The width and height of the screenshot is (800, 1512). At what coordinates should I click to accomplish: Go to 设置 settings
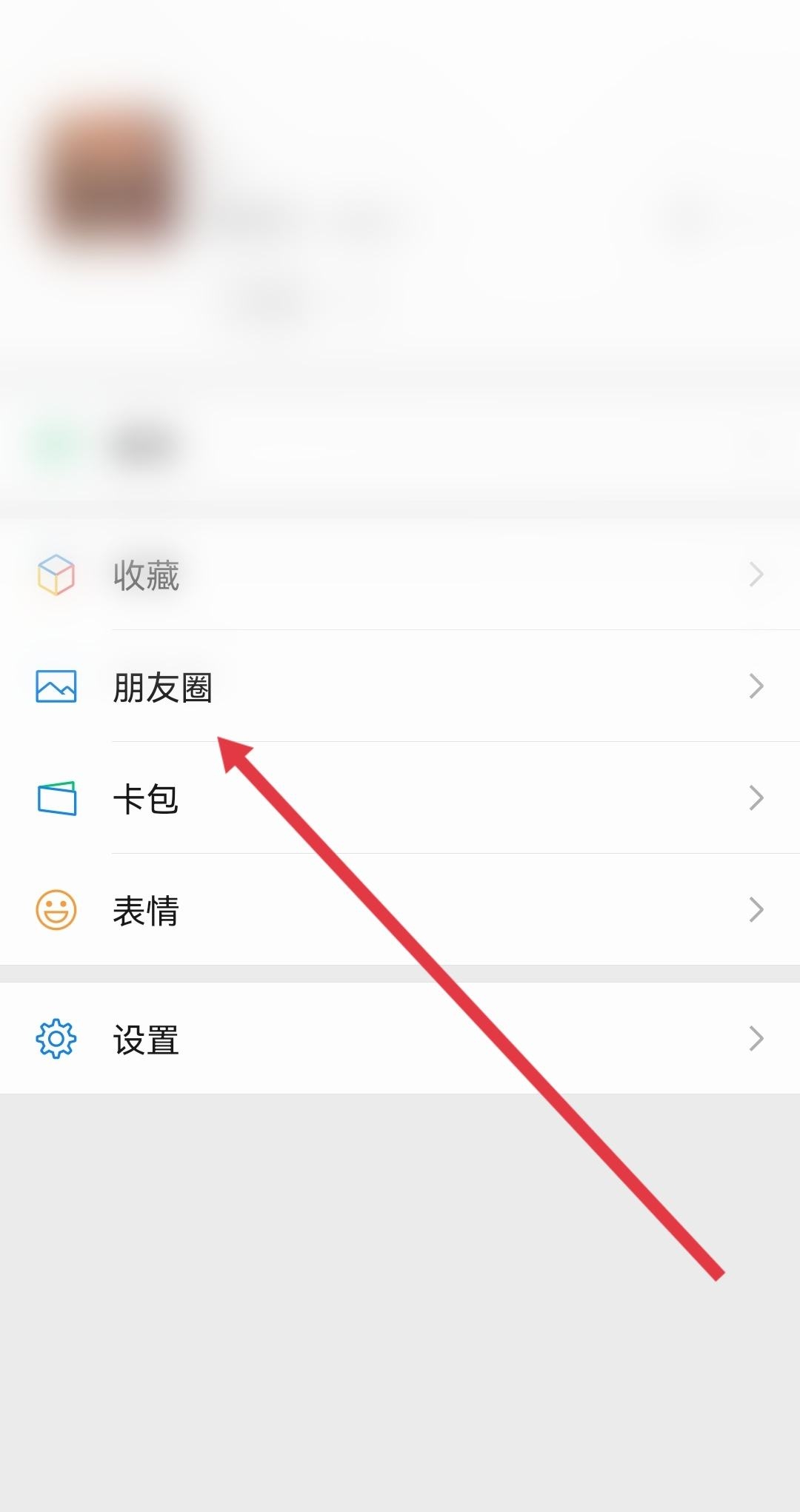(400, 1039)
